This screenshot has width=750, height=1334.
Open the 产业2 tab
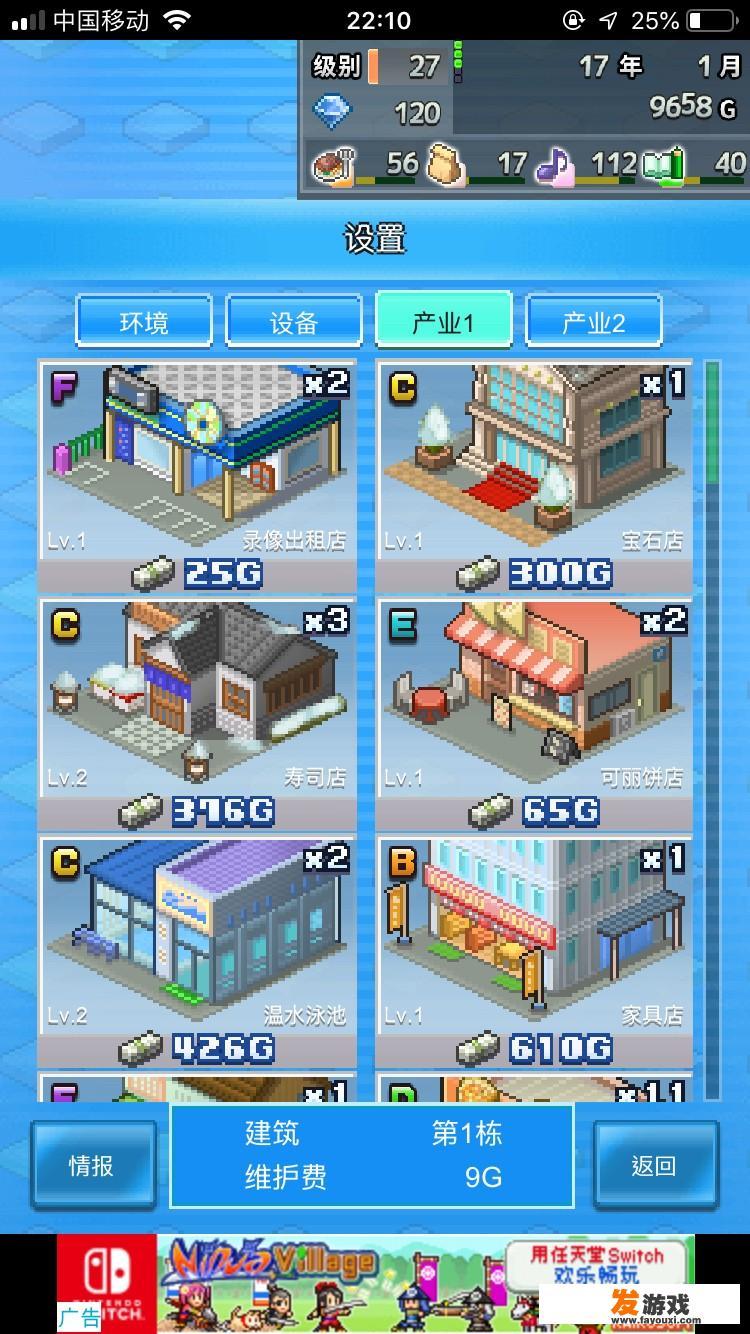[x=593, y=322]
